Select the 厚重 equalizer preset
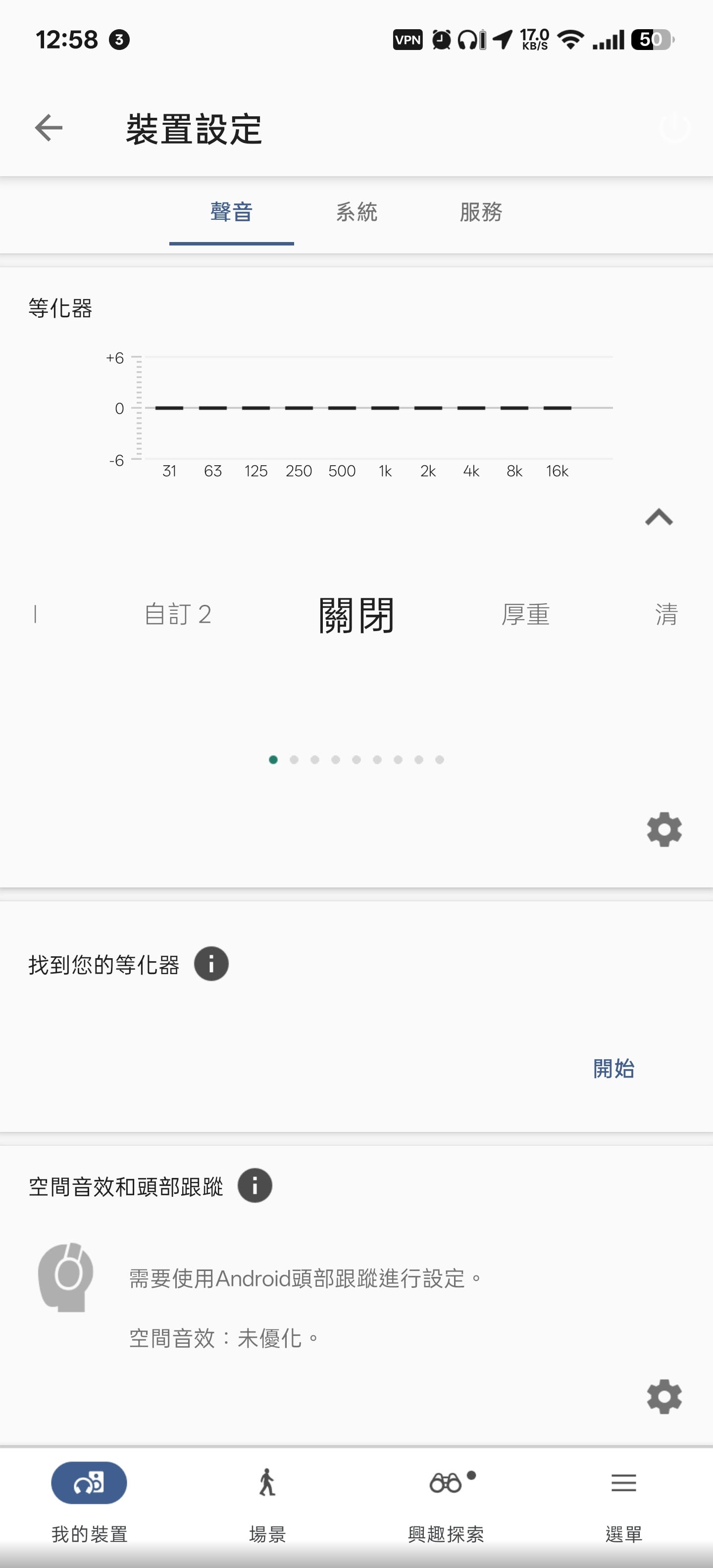The height and width of the screenshot is (1568, 713). 525,614
